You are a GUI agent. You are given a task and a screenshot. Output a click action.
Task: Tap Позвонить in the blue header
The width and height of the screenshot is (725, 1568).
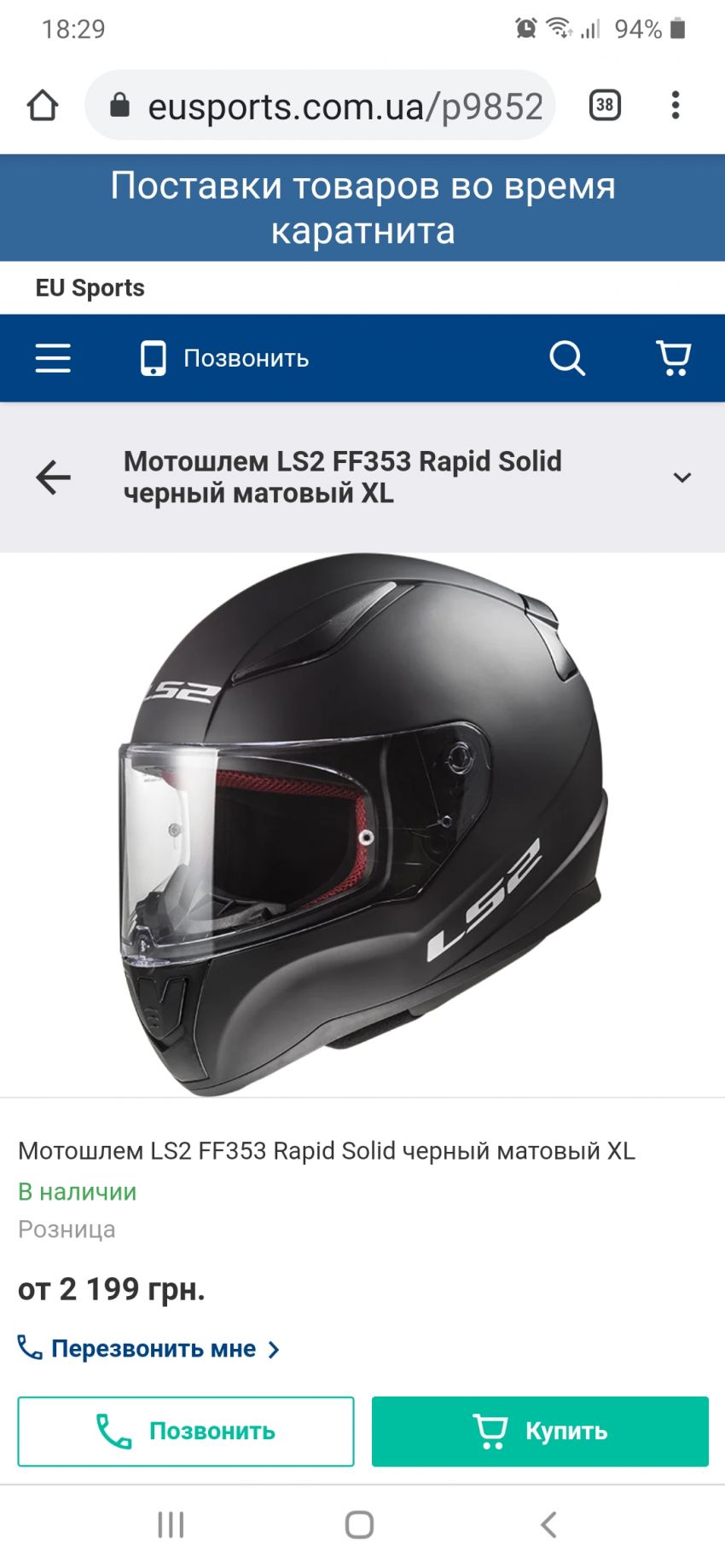[225, 358]
